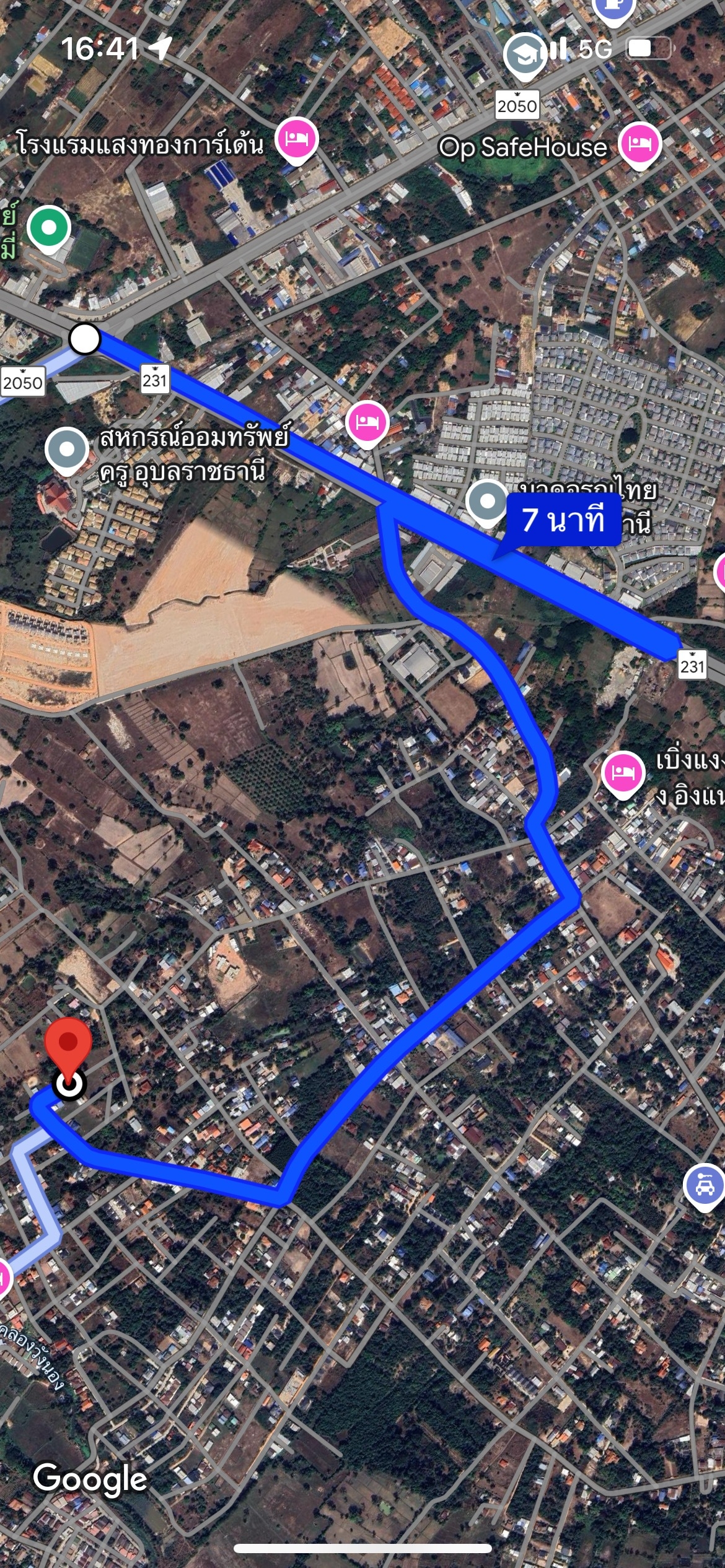
Task: Tap the white route start point circle
Action: (84, 338)
